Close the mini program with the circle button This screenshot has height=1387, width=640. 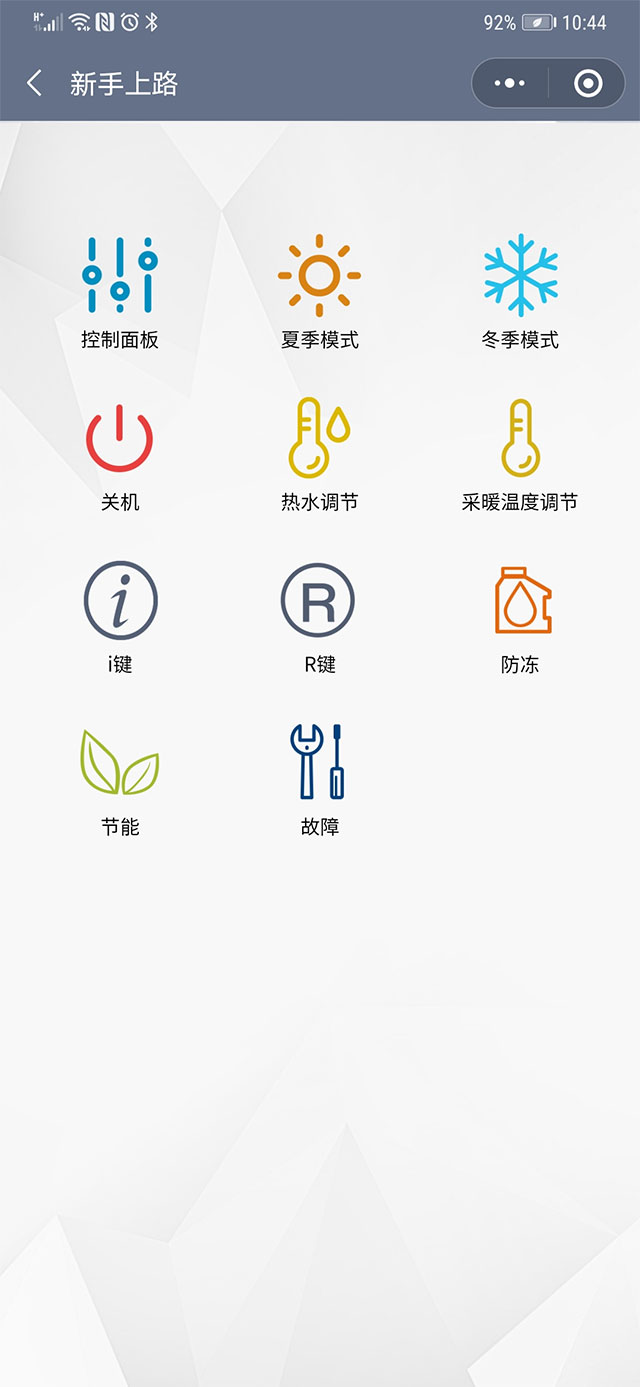[589, 84]
